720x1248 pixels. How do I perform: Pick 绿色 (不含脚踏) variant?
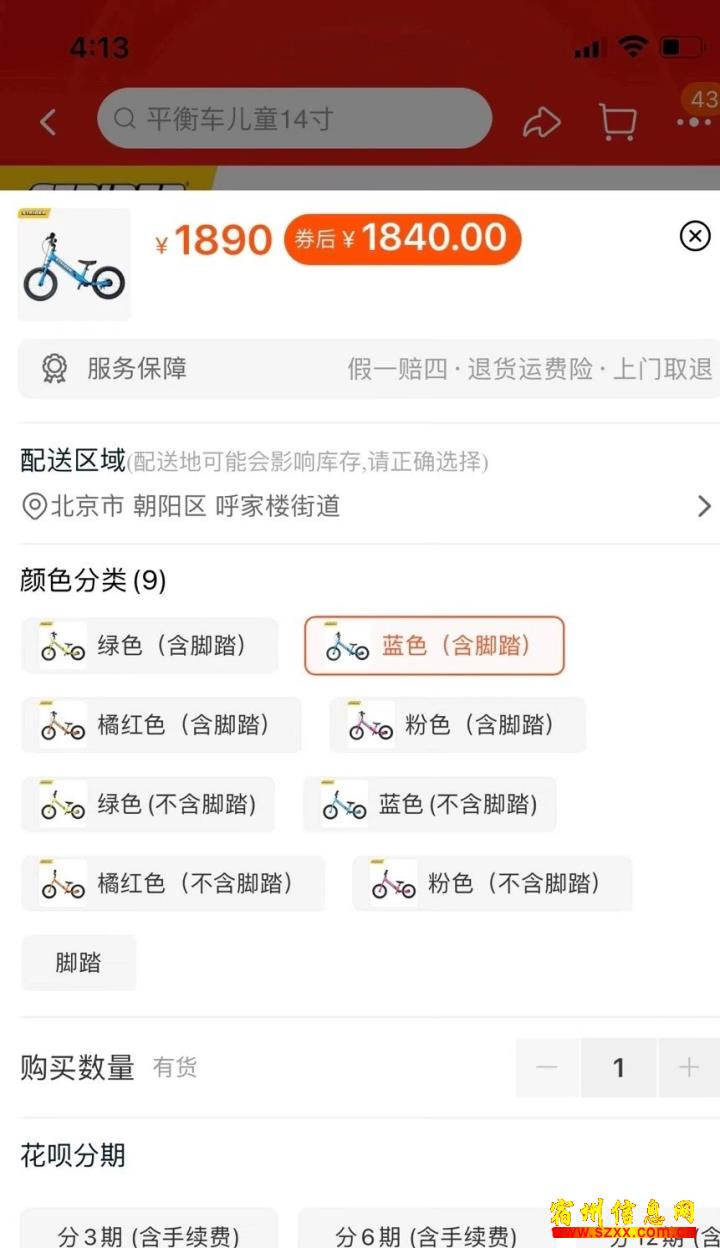point(148,804)
